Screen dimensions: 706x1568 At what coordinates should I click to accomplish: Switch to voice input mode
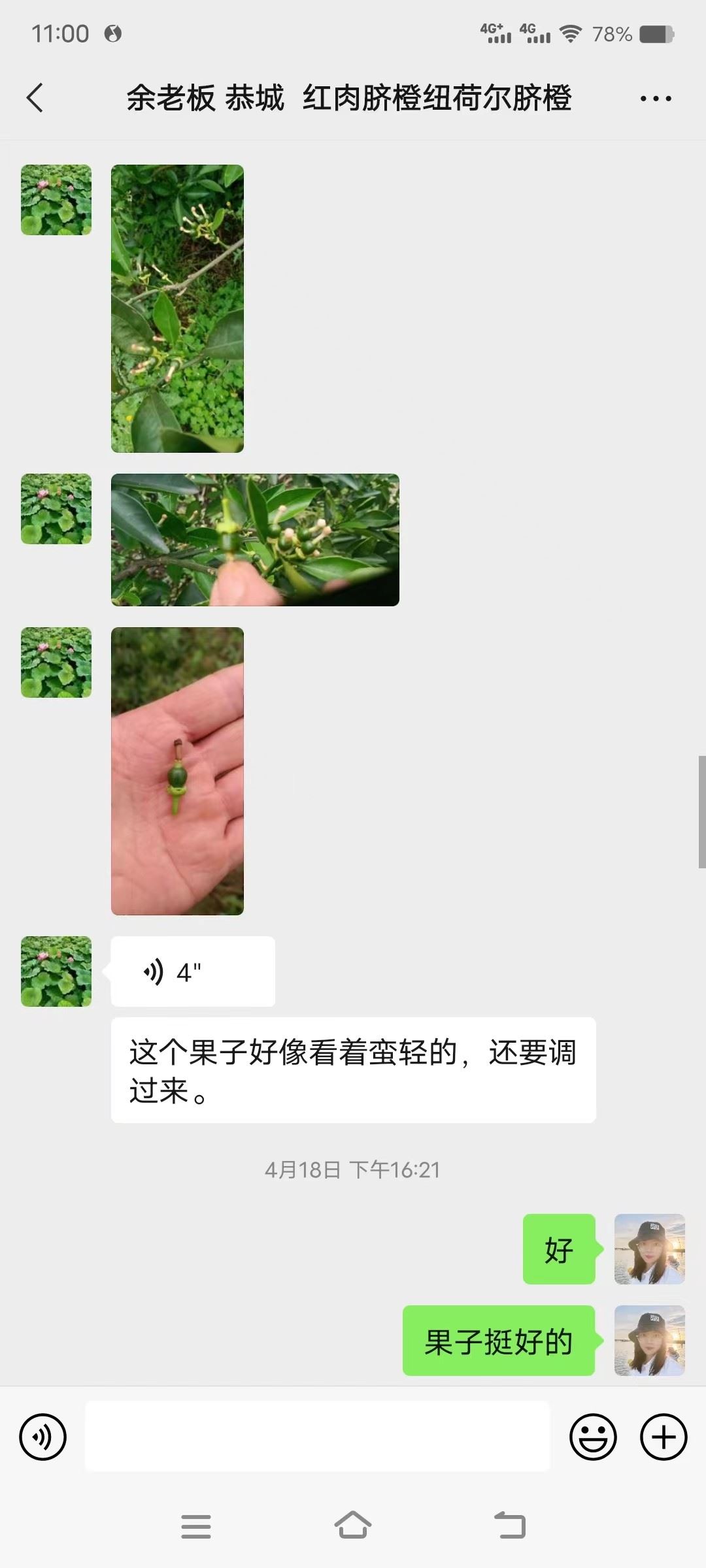click(x=43, y=1437)
